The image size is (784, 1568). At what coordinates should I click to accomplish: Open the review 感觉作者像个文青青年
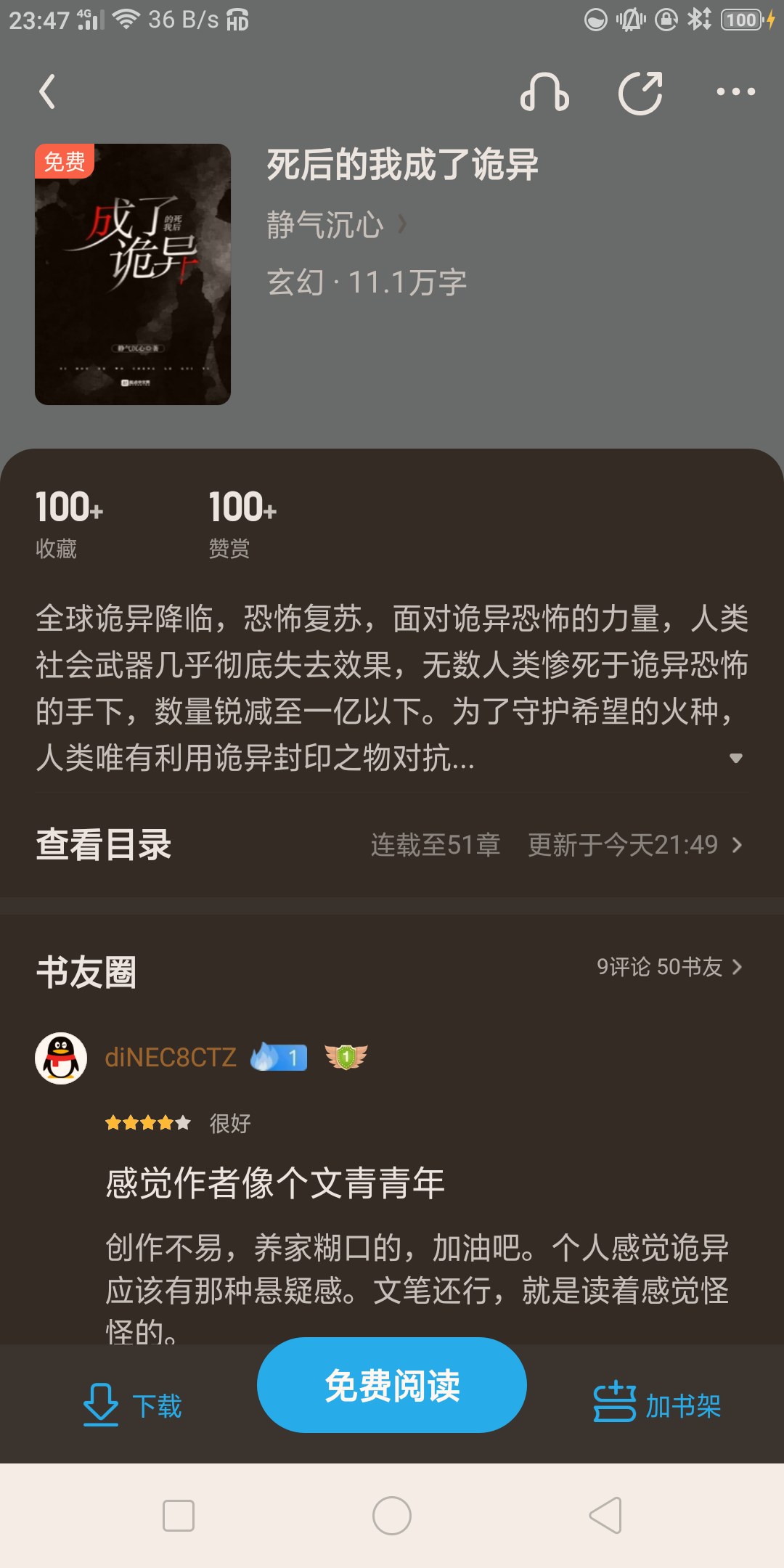[274, 1183]
